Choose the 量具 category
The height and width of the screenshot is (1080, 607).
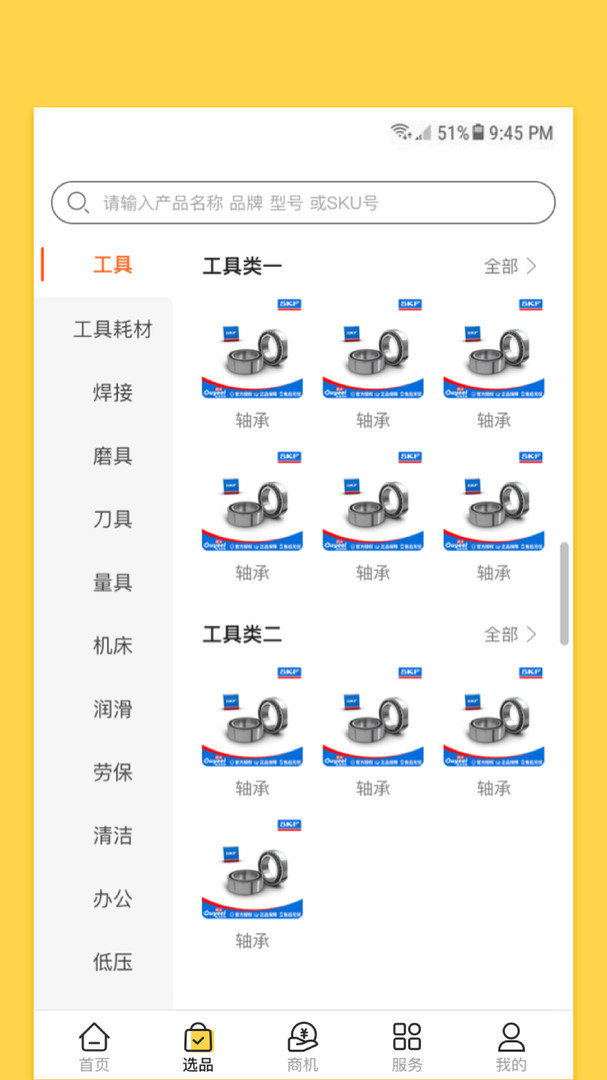tap(112, 582)
